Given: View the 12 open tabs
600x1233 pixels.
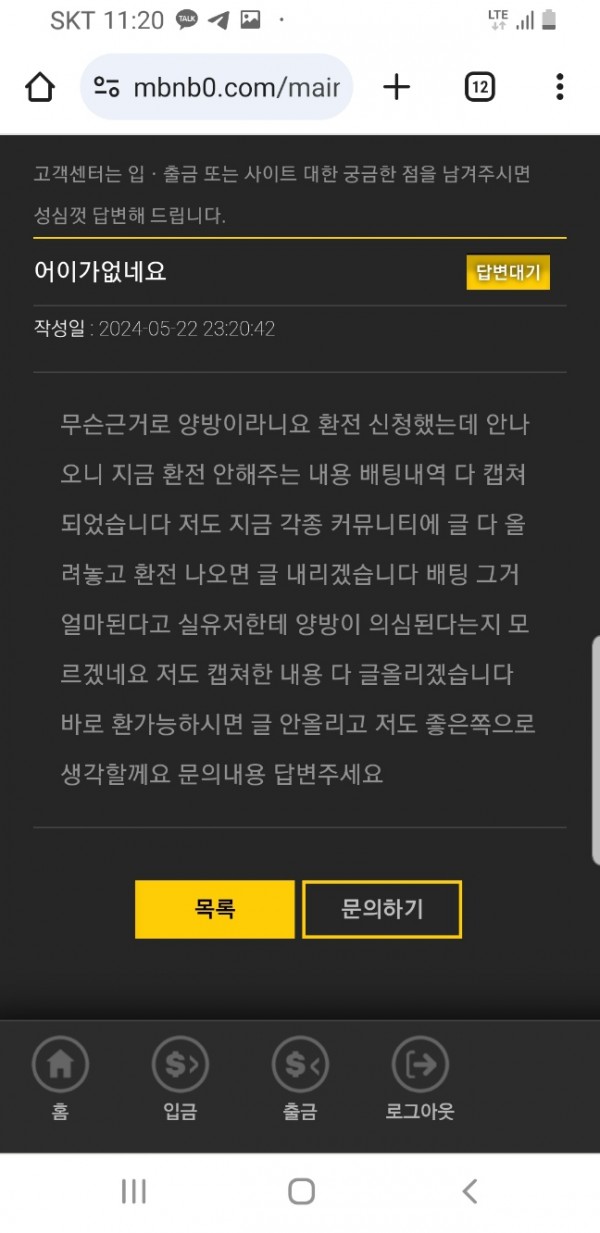Looking at the screenshot, I should (x=480, y=88).
